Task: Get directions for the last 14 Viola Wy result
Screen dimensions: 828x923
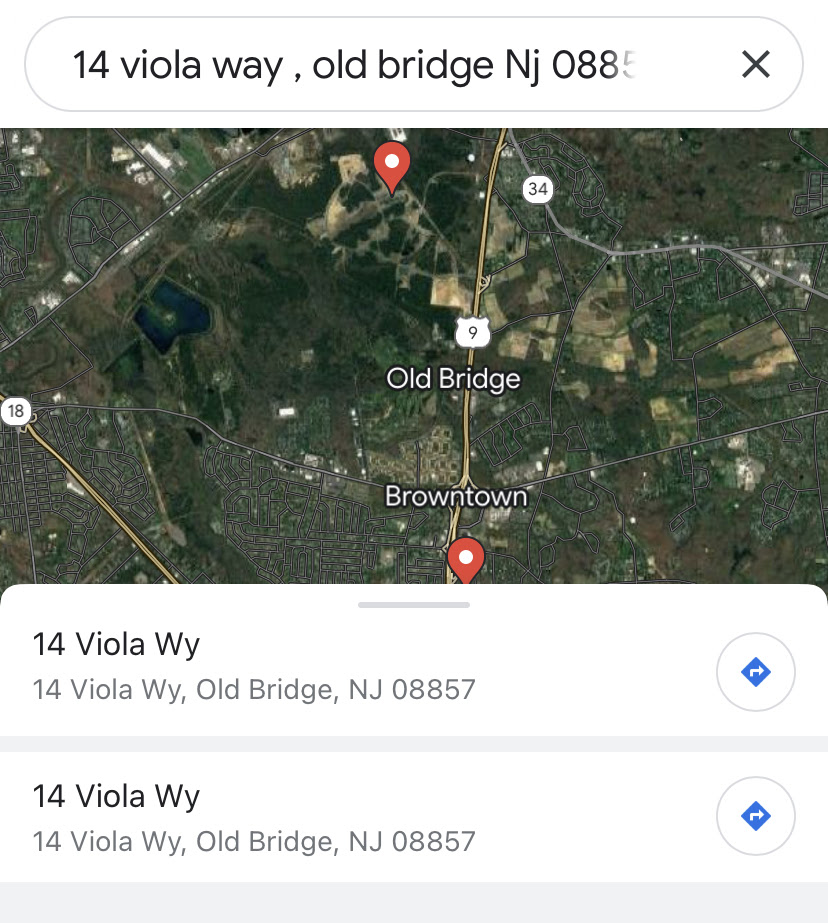Action: [755, 817]
